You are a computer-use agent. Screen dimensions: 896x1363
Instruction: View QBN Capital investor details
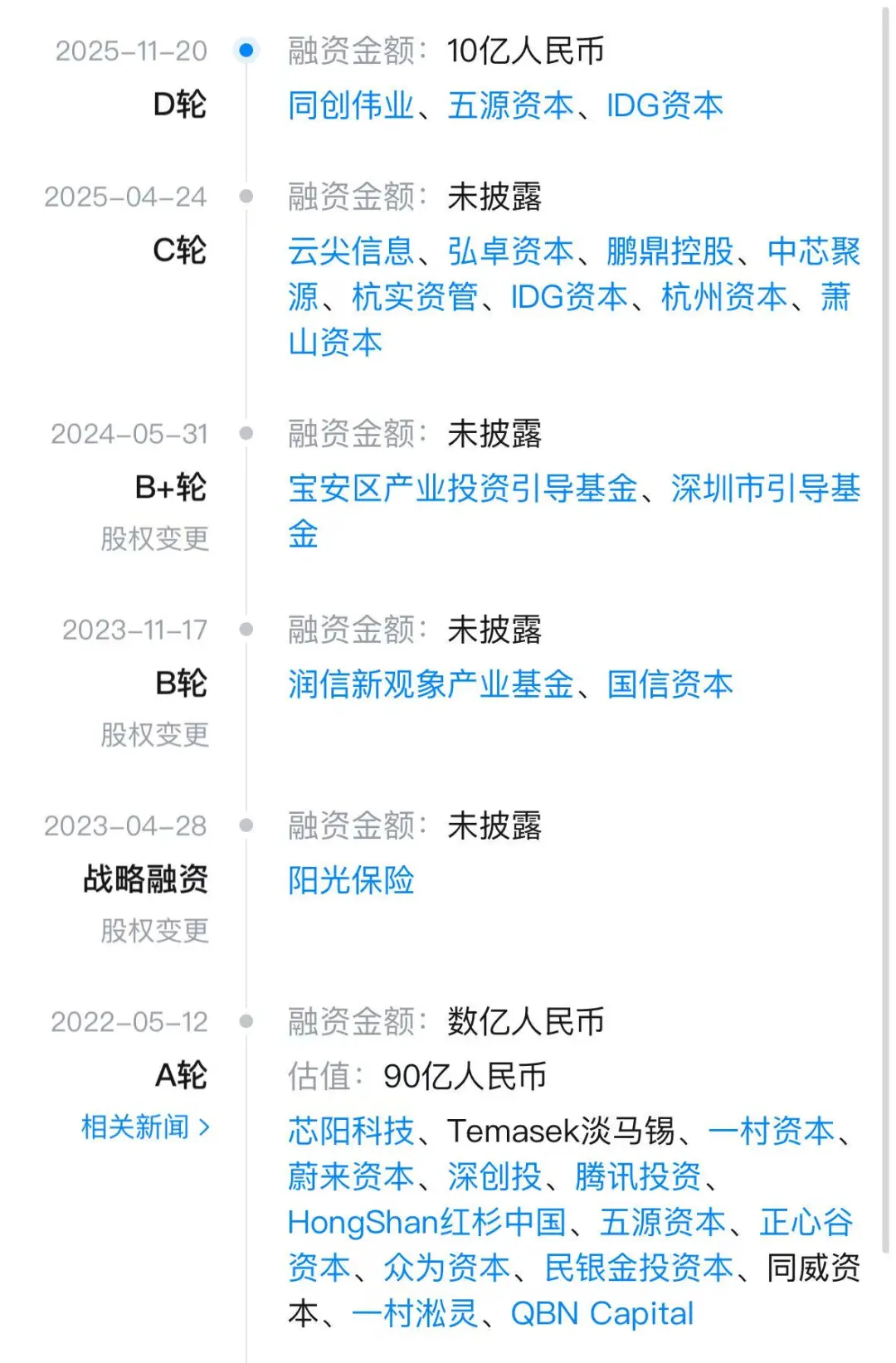click(601, 1313)
